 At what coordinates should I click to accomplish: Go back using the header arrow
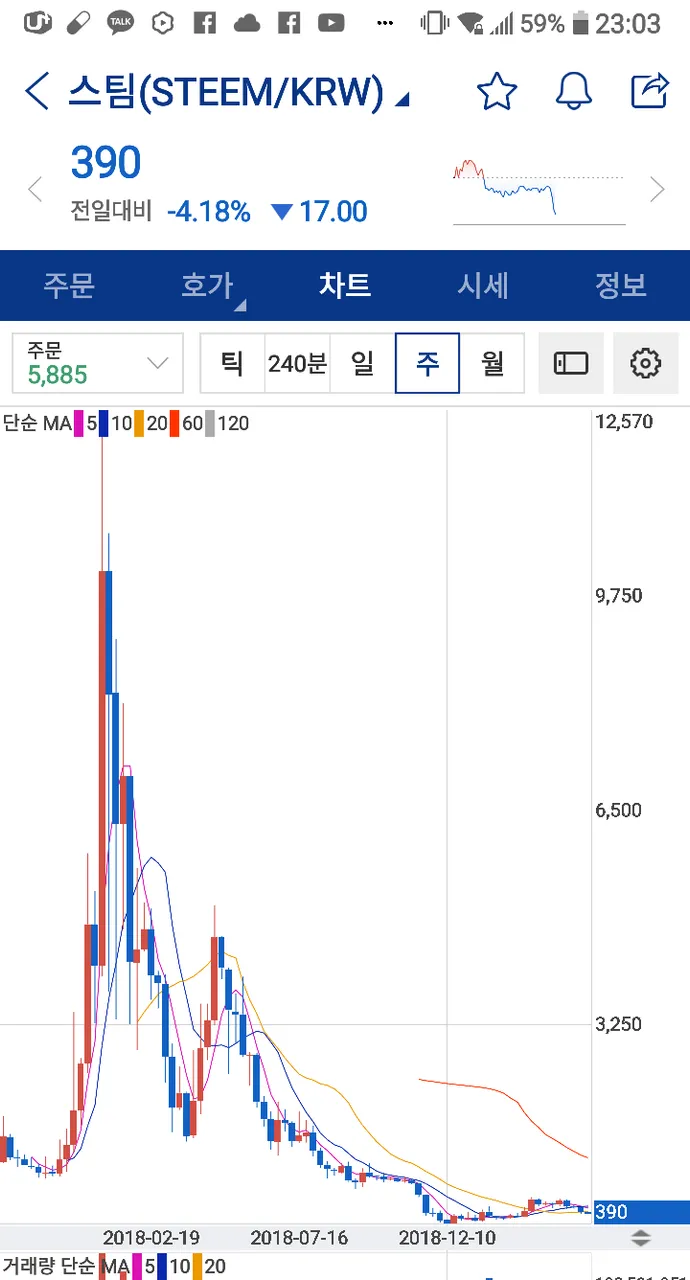(x=37, y=92)
